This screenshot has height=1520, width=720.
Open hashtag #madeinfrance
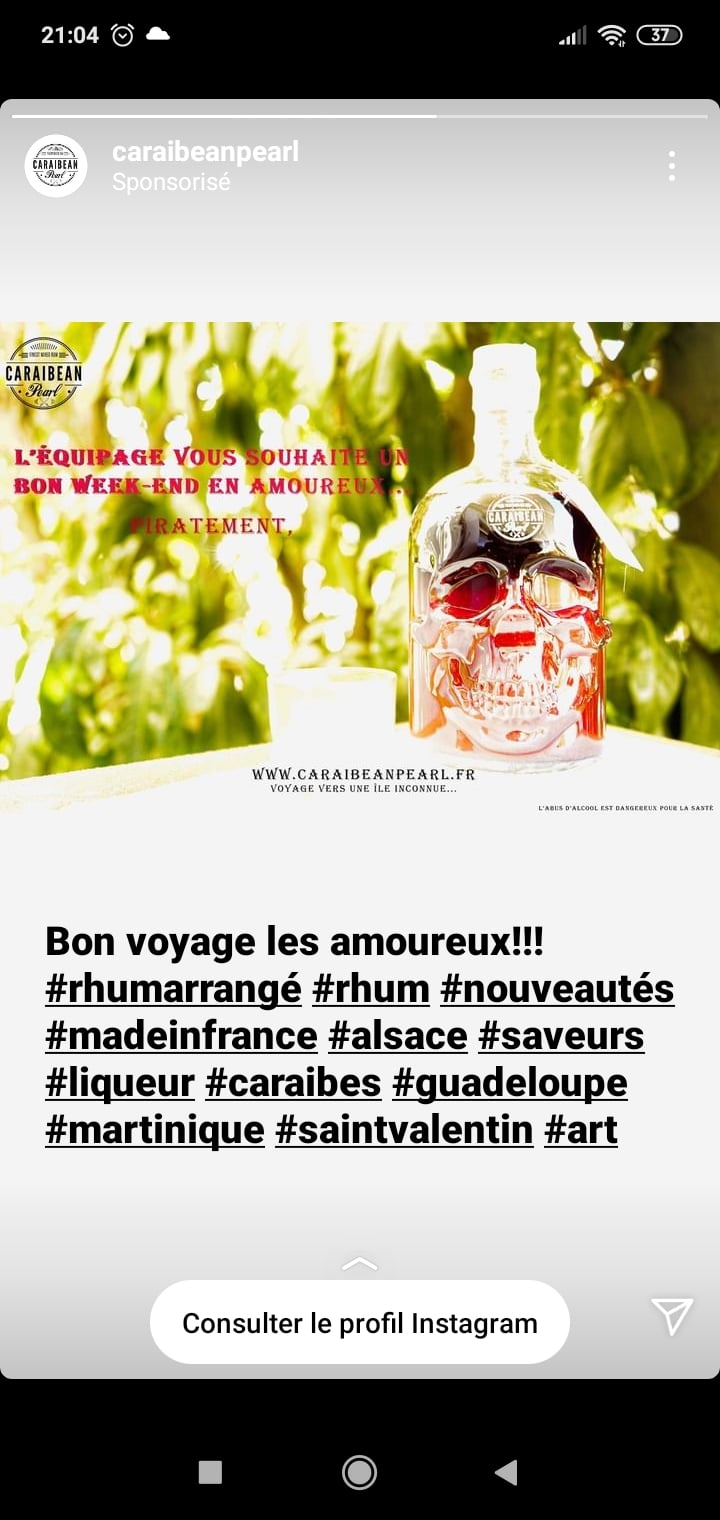(x=181, y=1036)
